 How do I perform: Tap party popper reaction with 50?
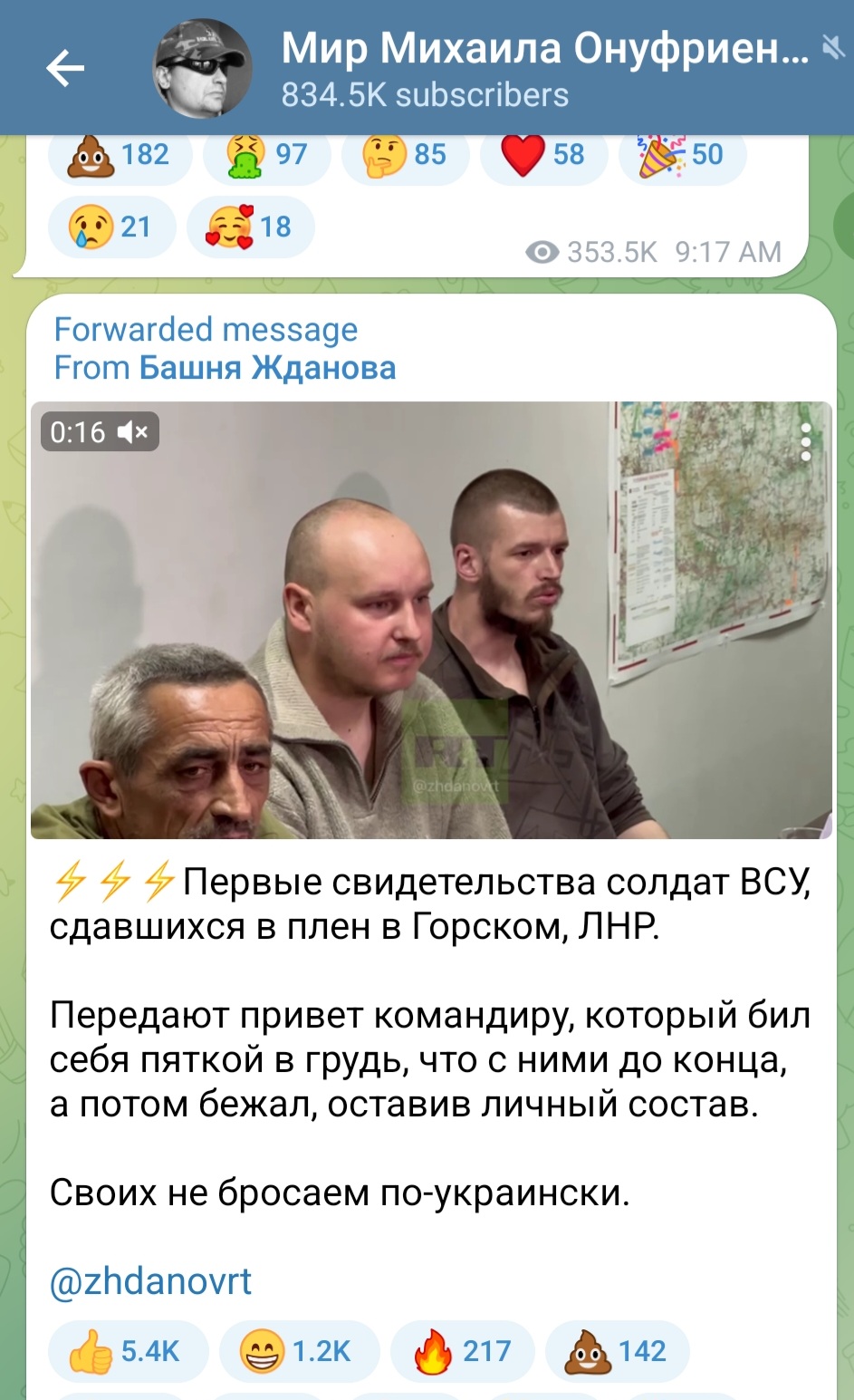click(682, 155)
